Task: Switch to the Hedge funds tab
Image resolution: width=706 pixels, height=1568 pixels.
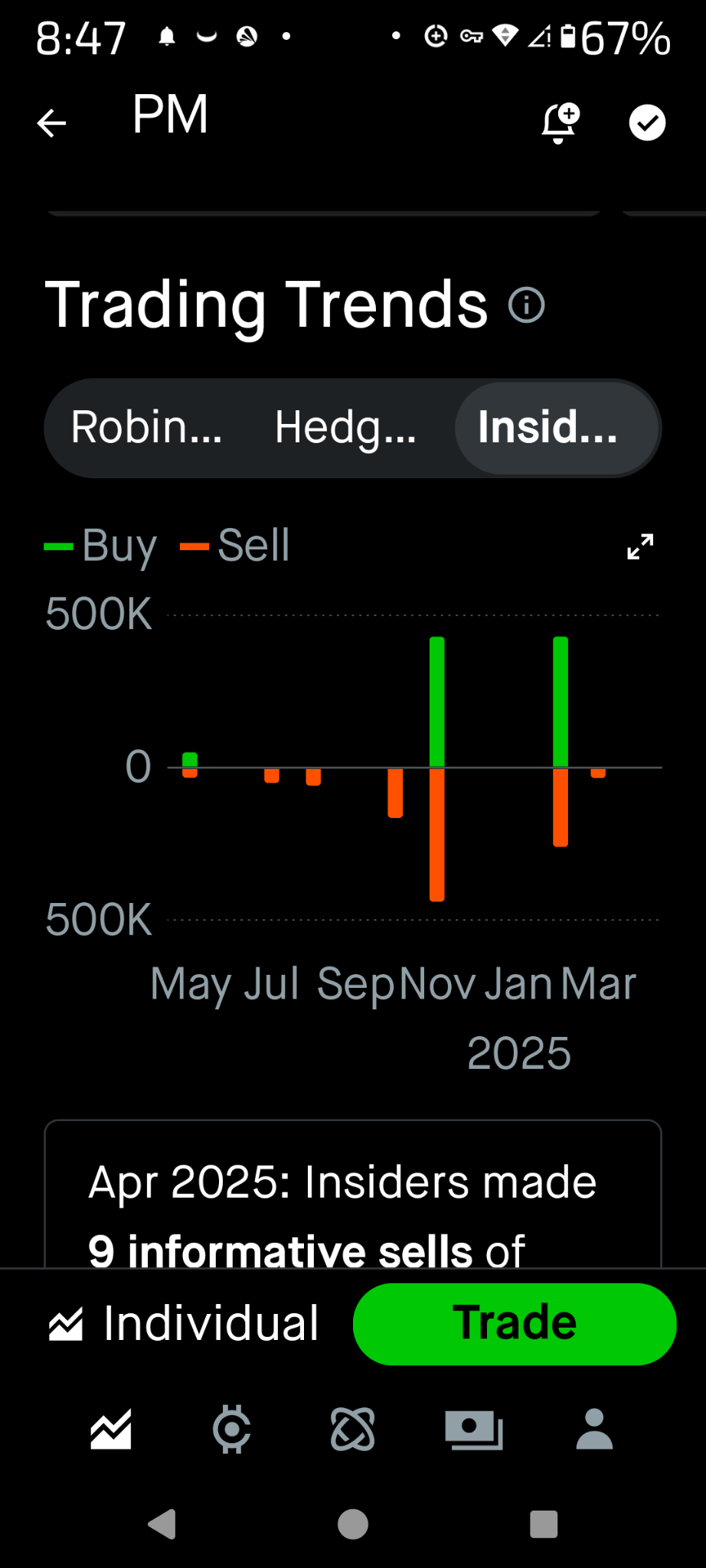Action: coord(345,427)
